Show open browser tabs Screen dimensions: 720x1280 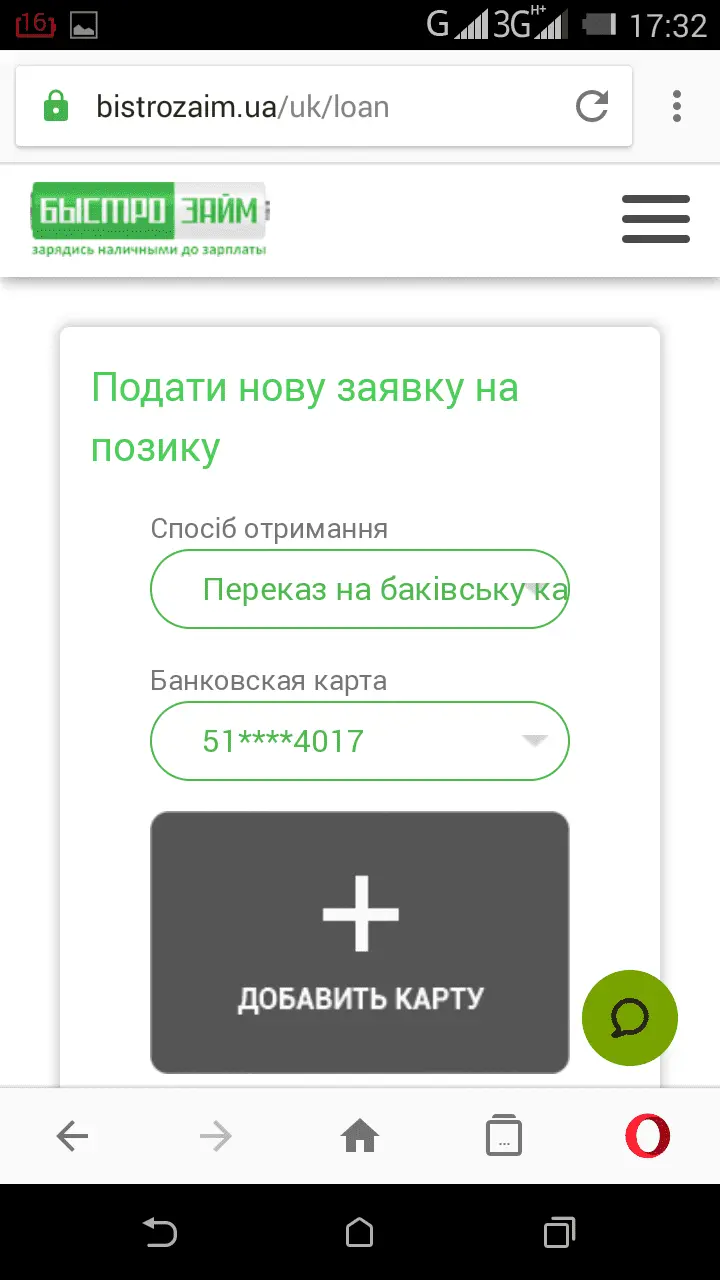[503, 1136]
